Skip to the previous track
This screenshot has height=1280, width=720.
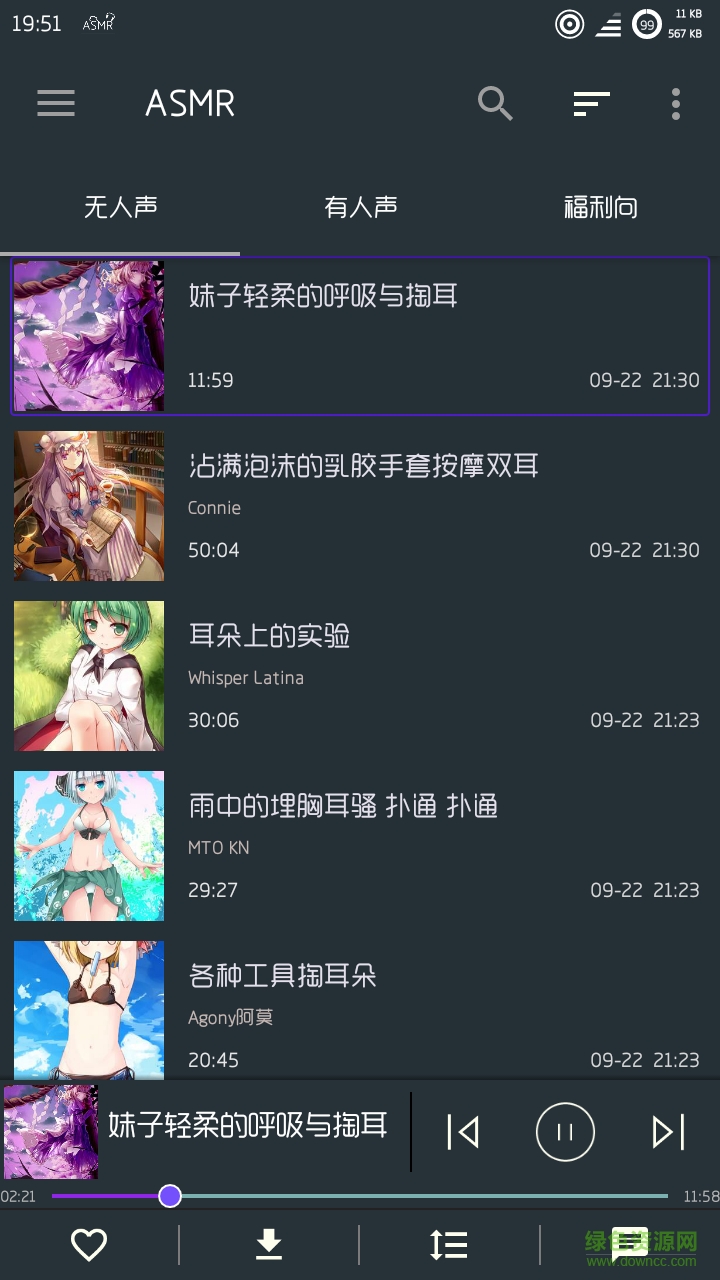tap(462, 1131)
